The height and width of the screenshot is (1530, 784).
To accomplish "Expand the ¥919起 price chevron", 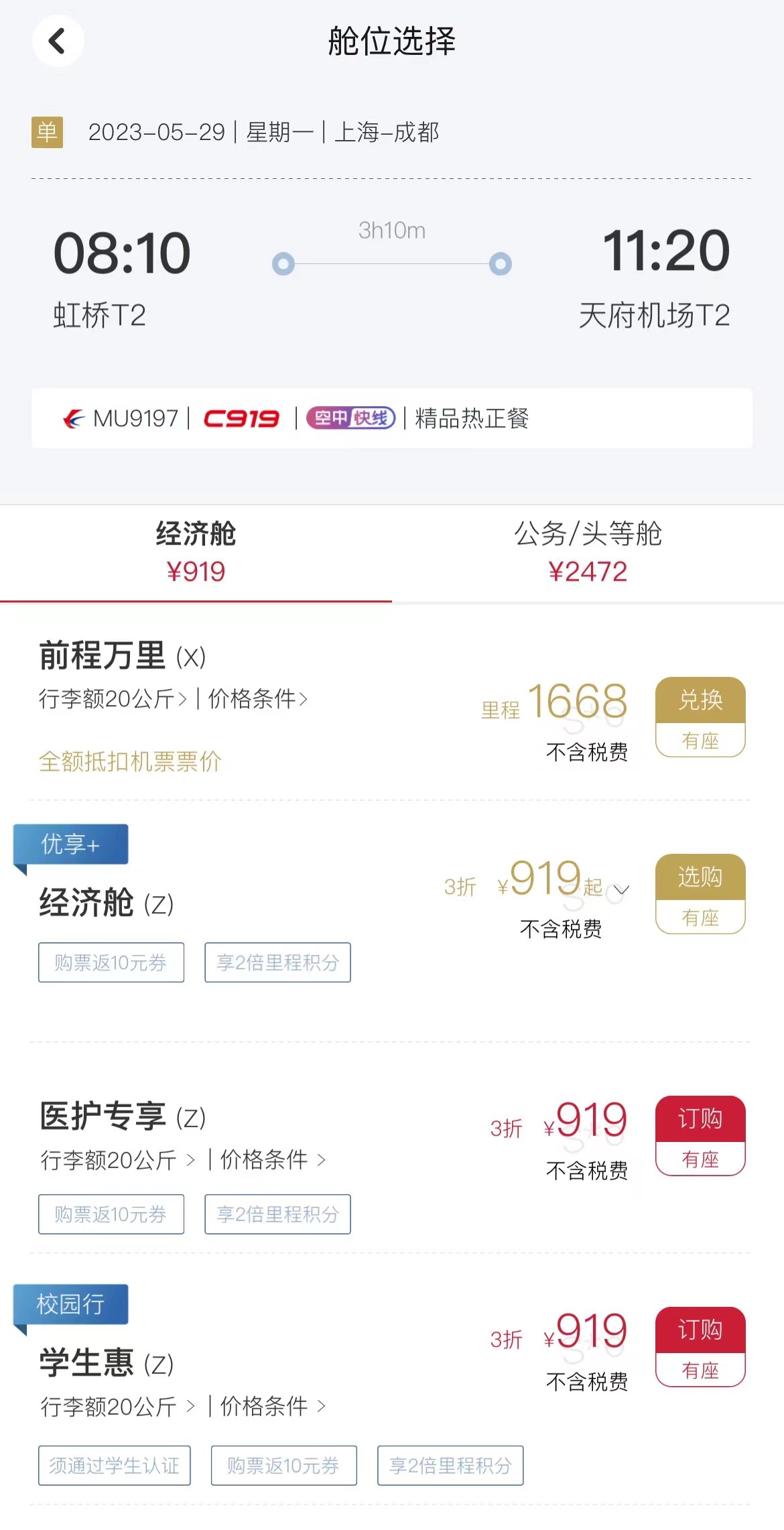I will tap(623, 888).
